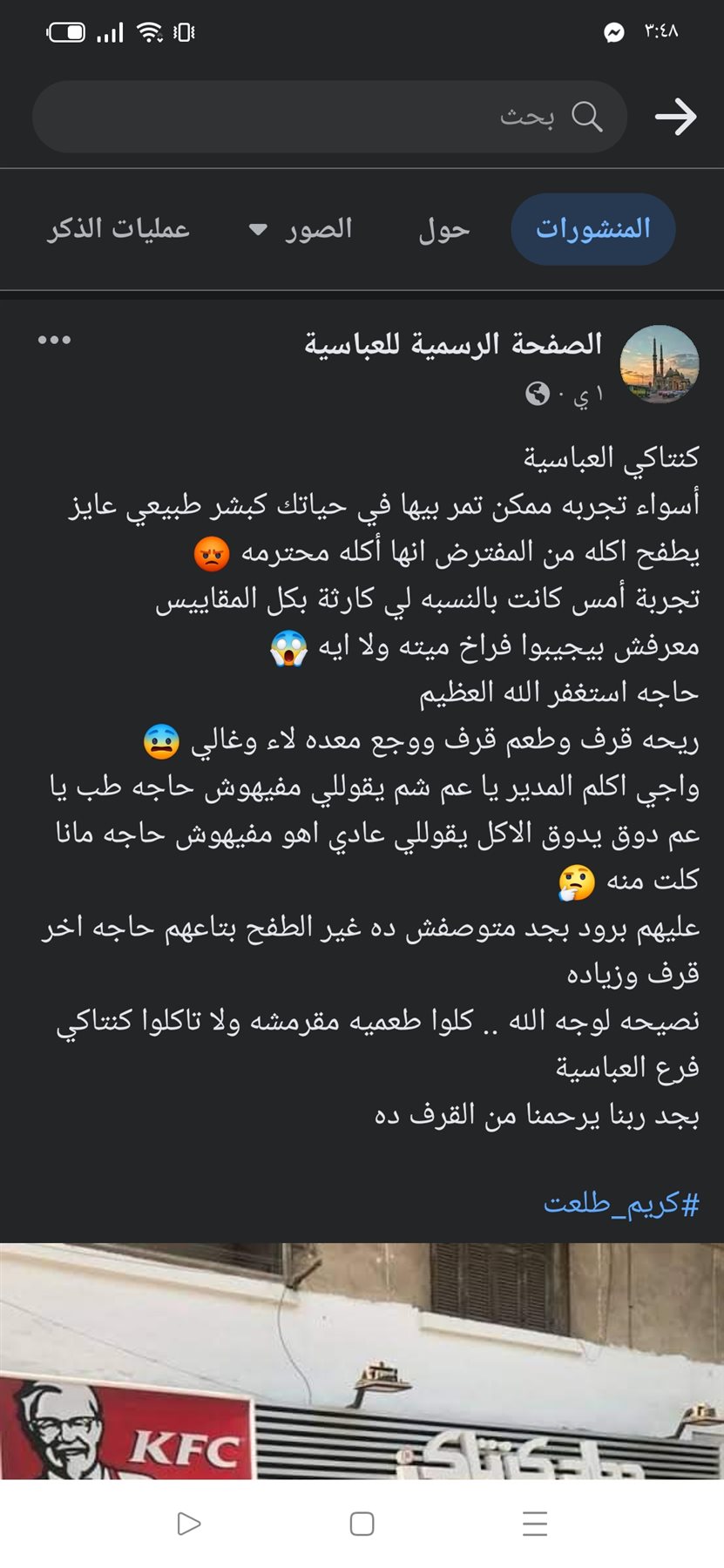Viewport: 724px width, 1568px height.
Task: Switch to the حول tab
Action: pos(443,230)
